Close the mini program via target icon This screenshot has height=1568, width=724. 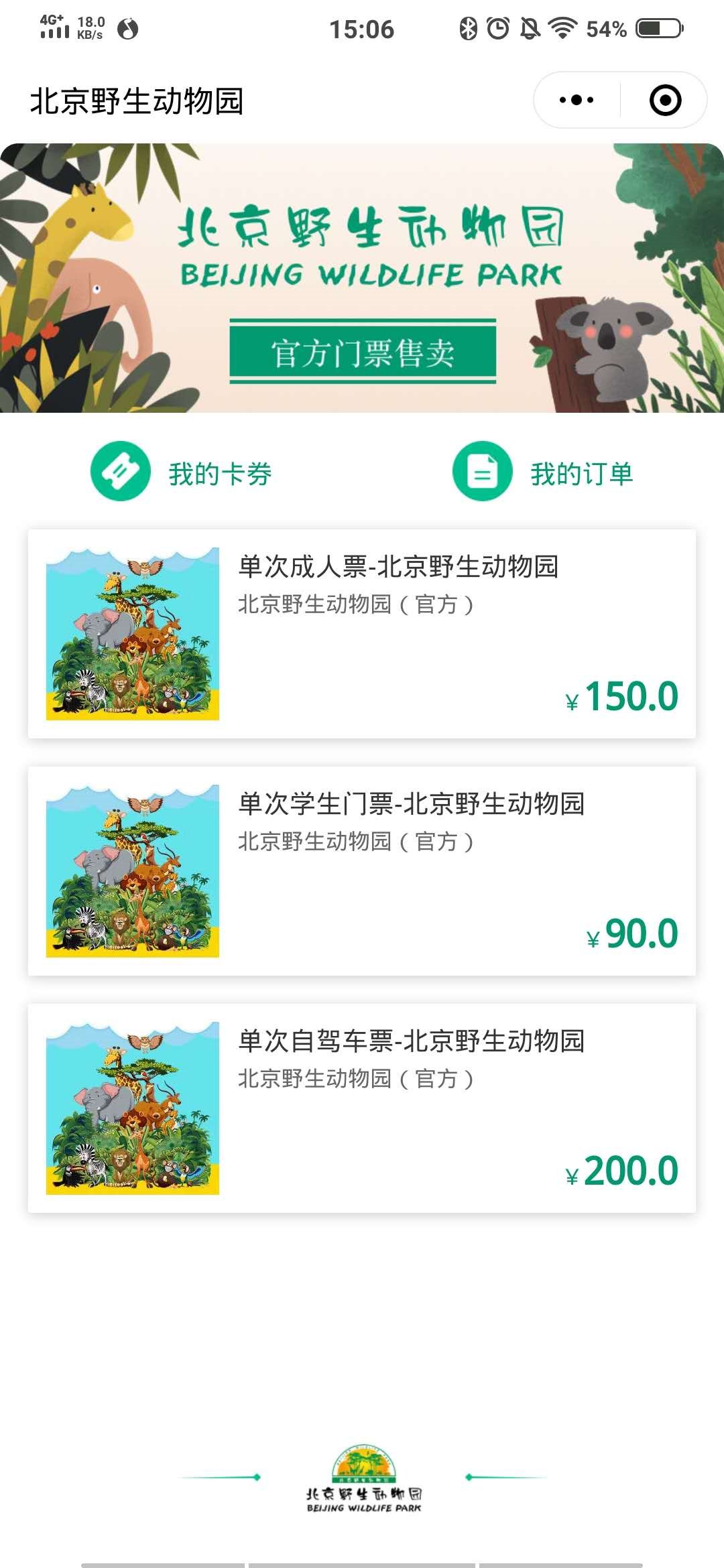click(665, 101)
